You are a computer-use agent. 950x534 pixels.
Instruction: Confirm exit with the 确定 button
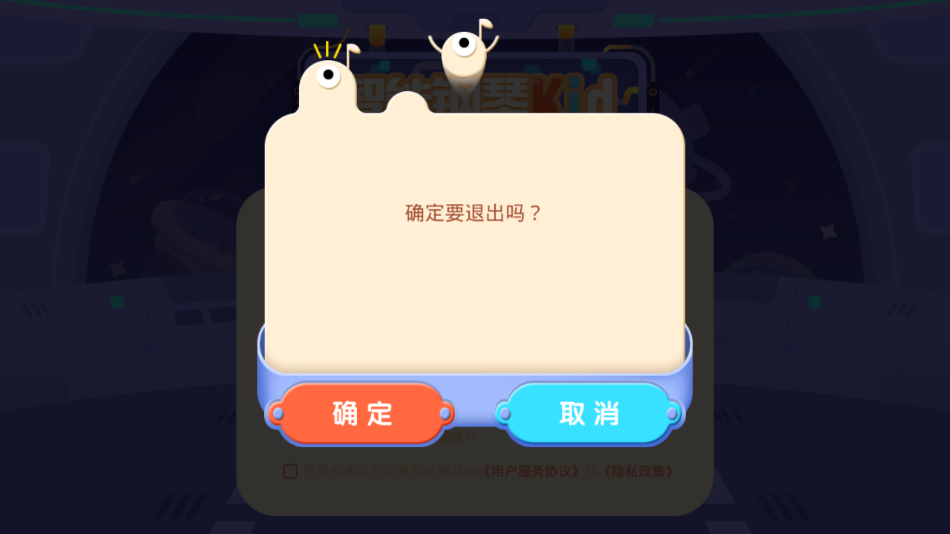tap(362, 413)
